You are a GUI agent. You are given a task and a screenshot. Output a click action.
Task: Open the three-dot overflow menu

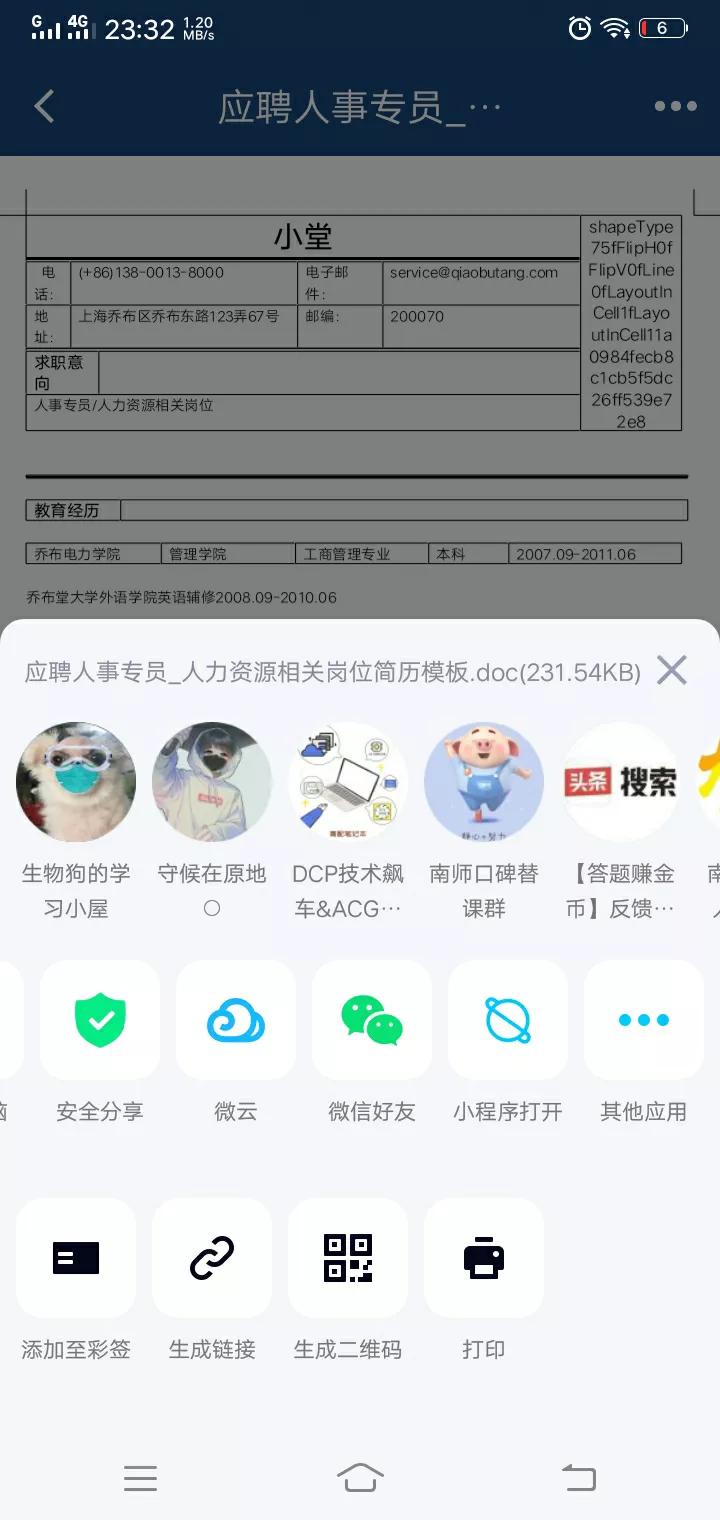(675, 106)
